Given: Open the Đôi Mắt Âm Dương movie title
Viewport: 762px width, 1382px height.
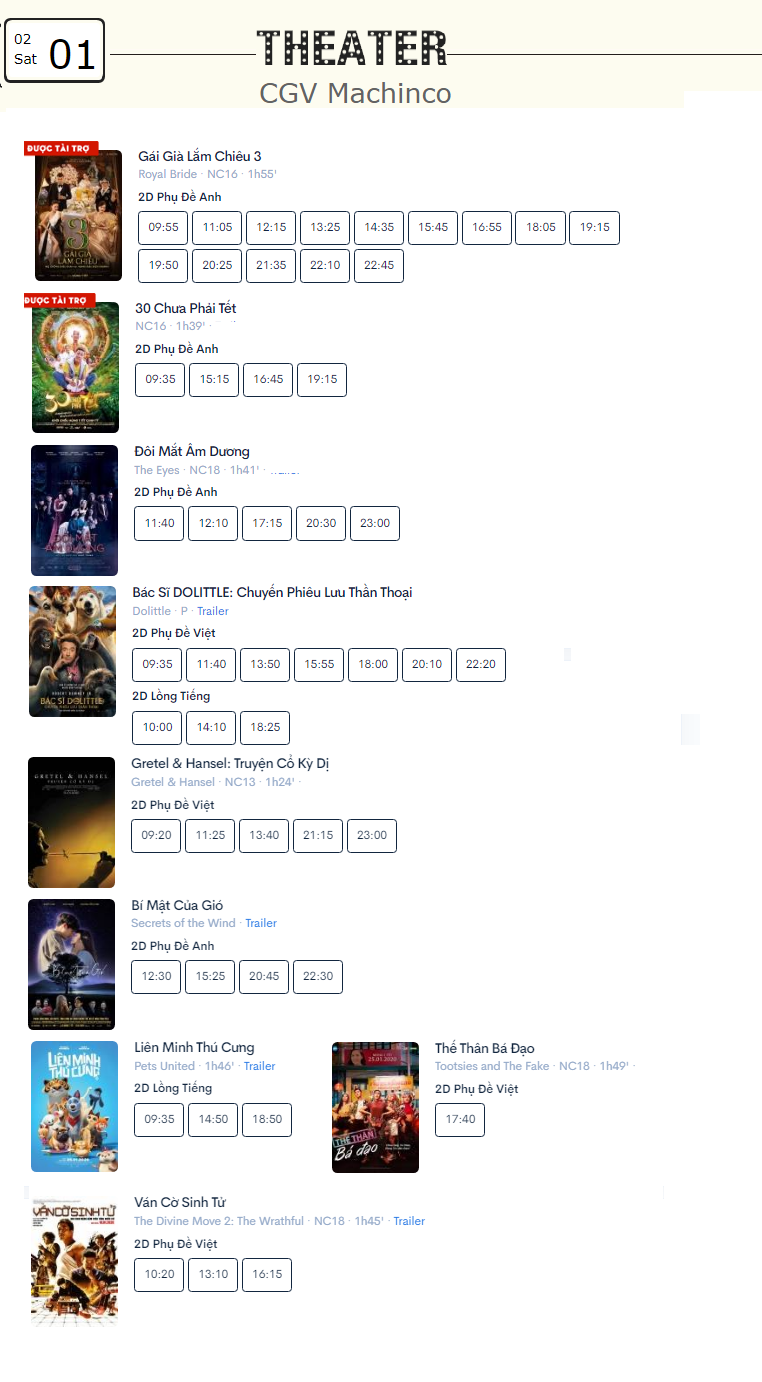Looking at the screenshot, I should (192, 452).
